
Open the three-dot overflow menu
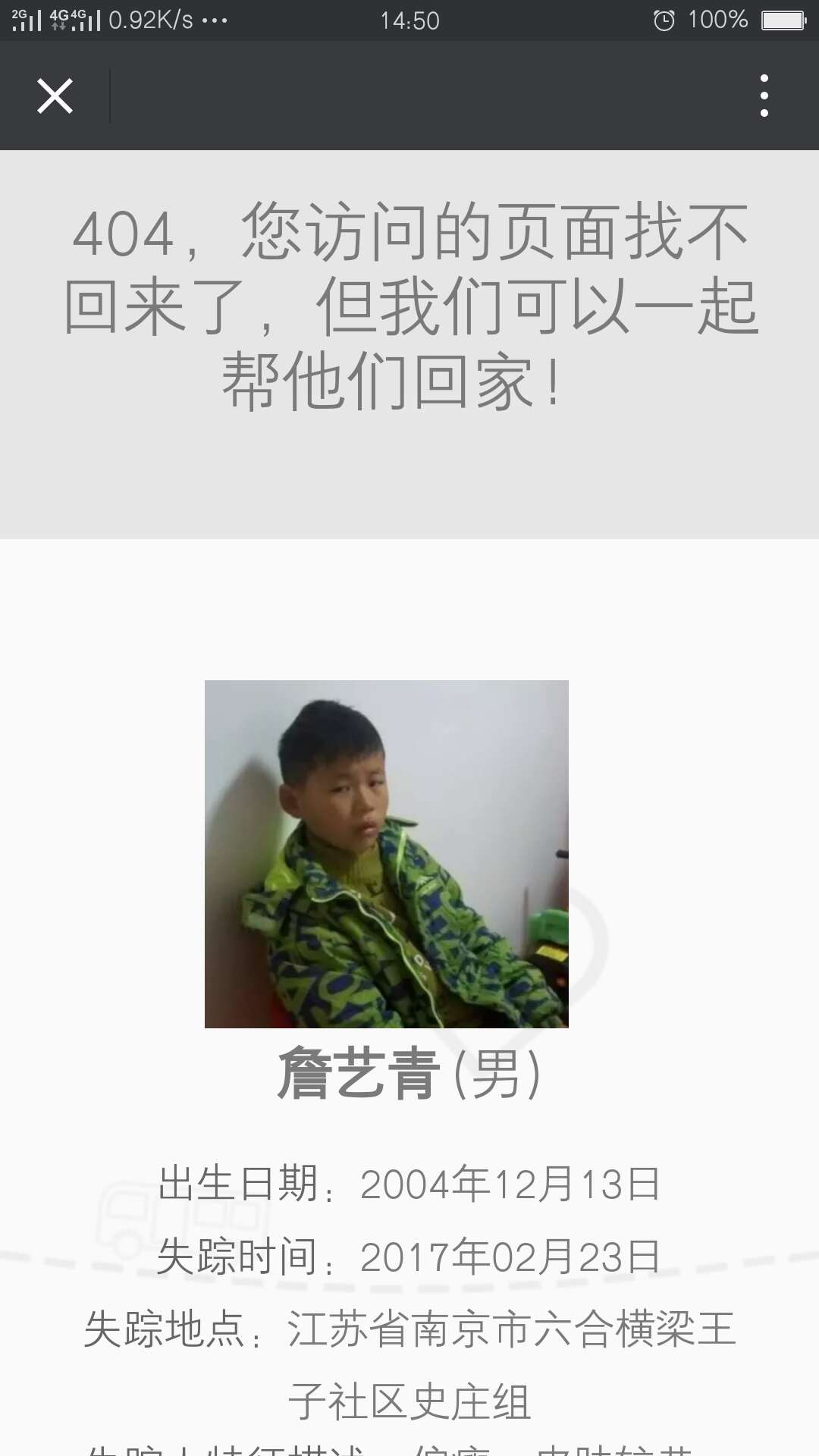764,96
